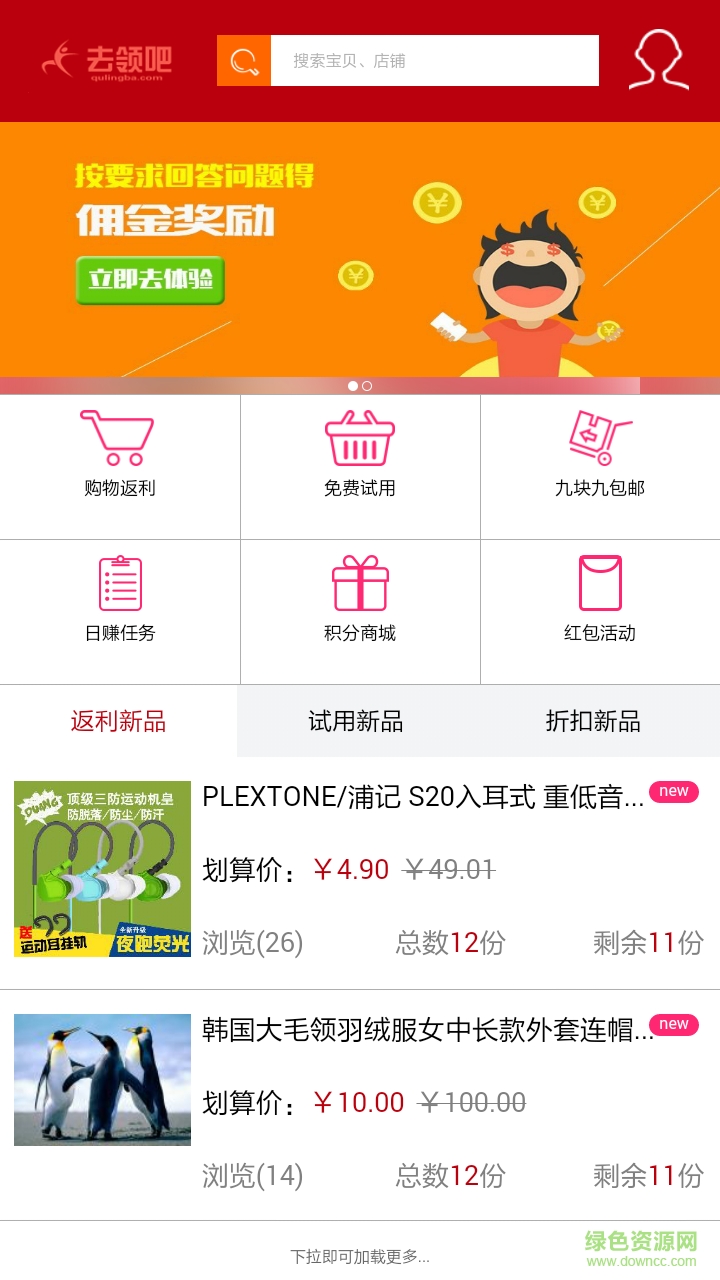Select the second carousel pagination dot
This screenshot has width=720, height=1280.
coord(367,383)
